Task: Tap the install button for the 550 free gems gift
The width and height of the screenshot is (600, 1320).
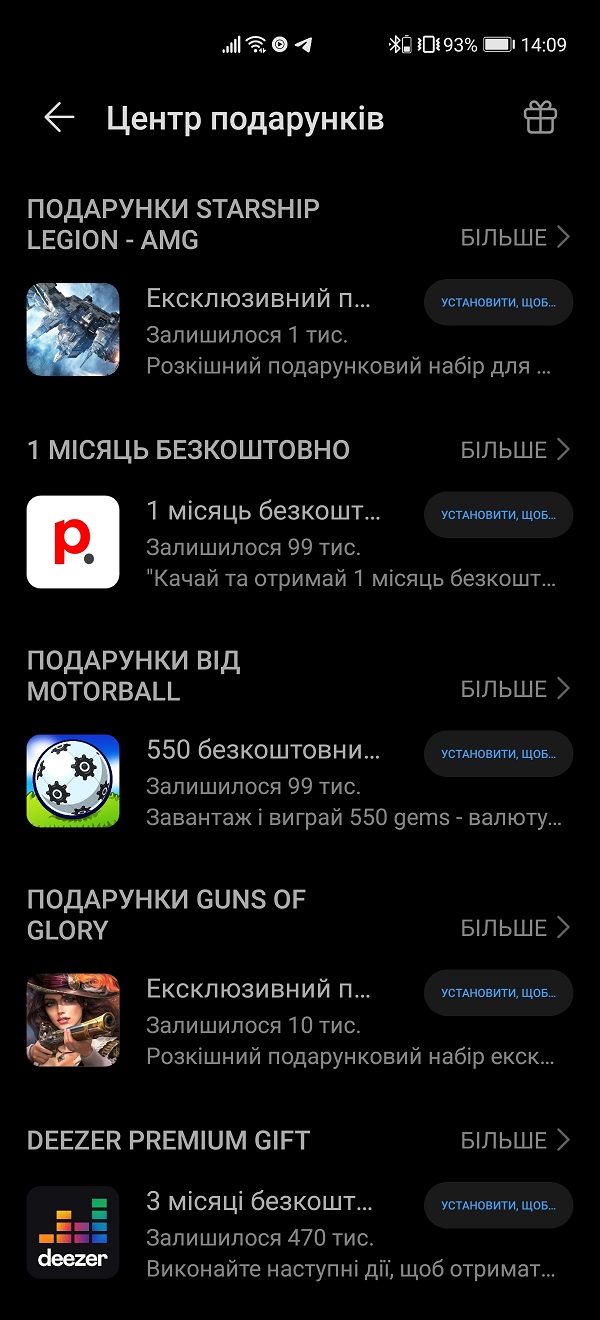Action: click(498, 754)
